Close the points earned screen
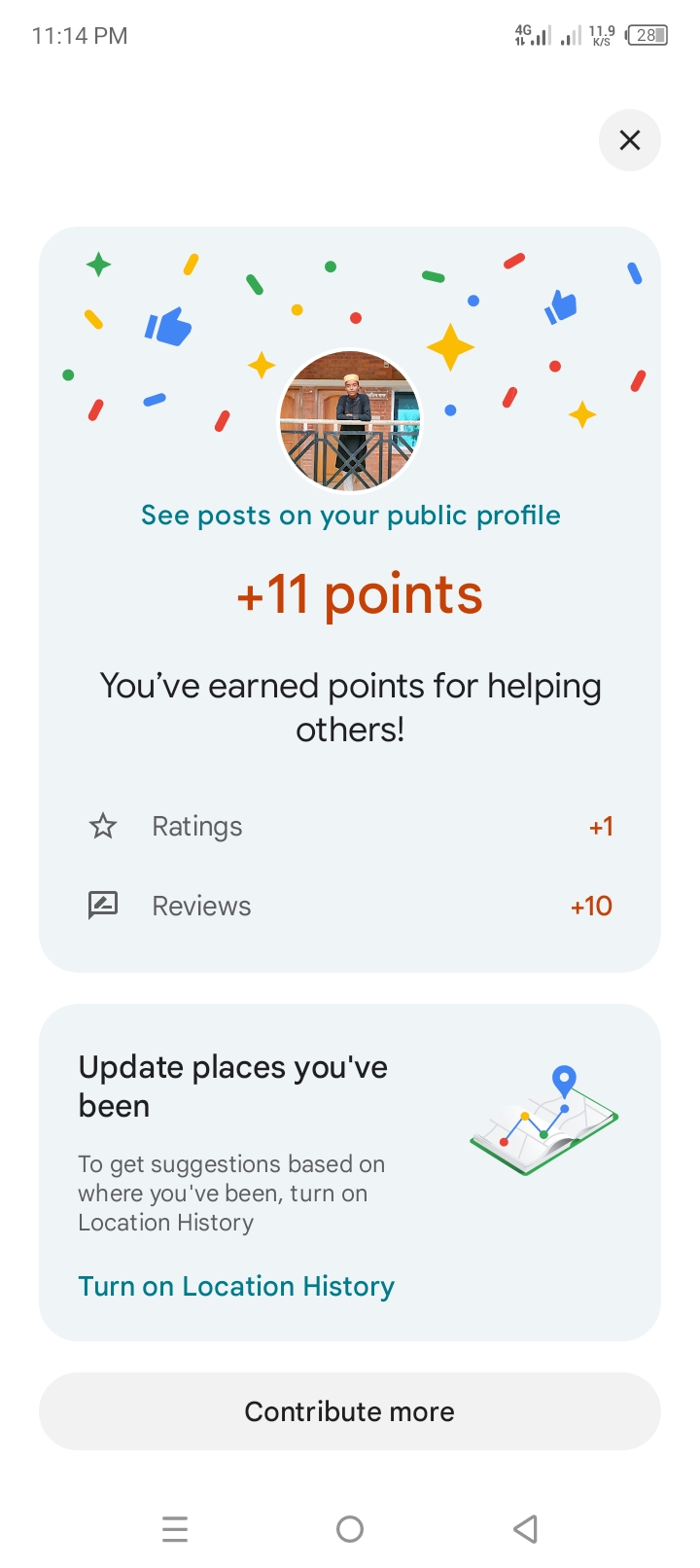This screenshot has height=1568, width=700. point(629,140)
